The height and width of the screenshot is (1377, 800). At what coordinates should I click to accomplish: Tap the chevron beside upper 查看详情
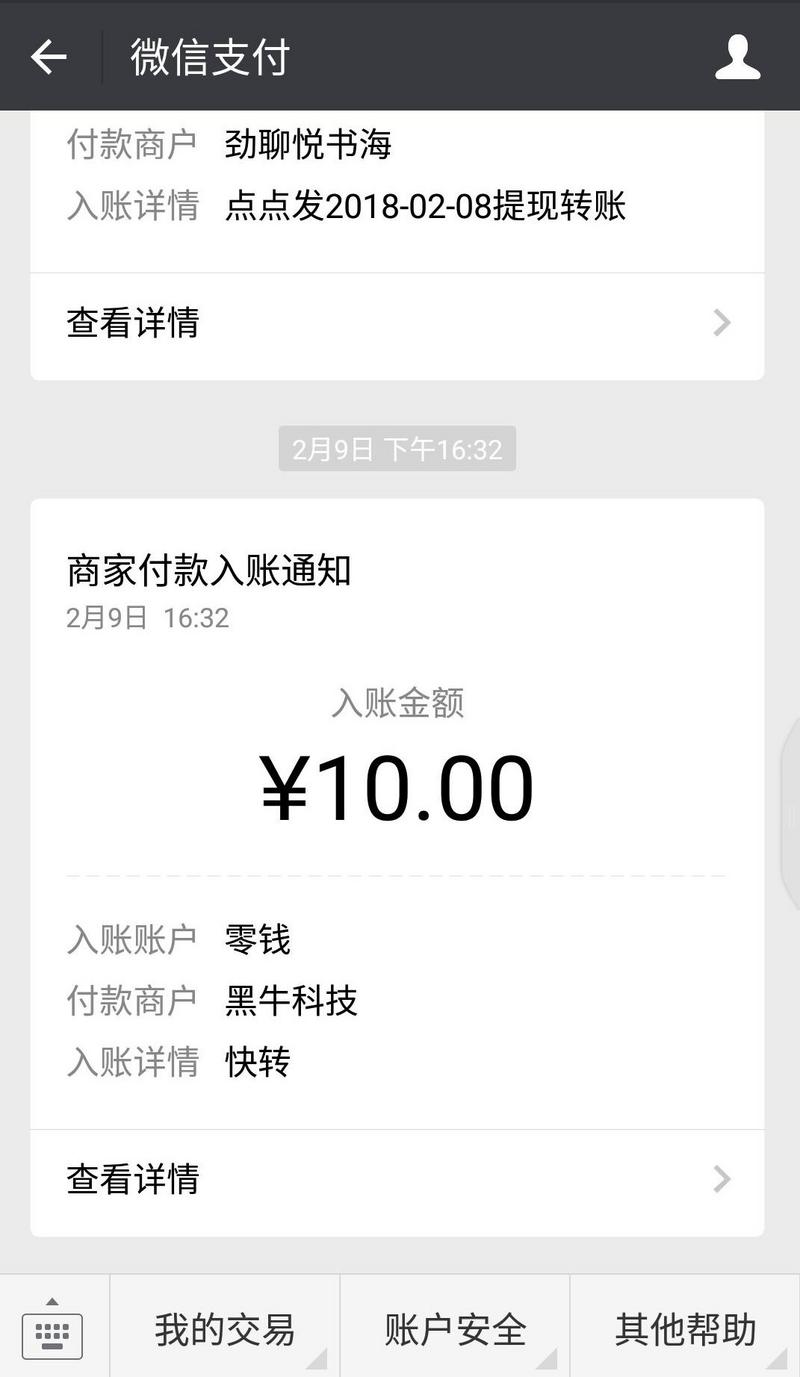pos(722,322)
